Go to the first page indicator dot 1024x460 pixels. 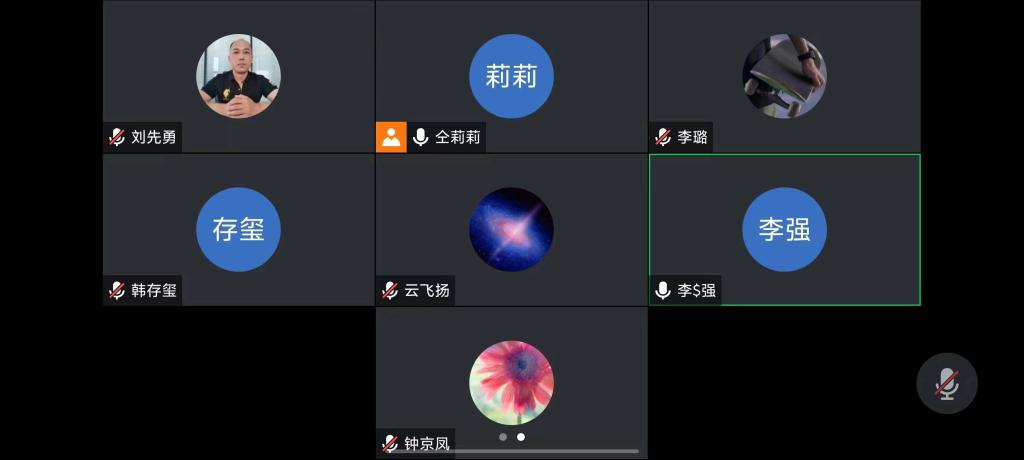tap(503, 437)
